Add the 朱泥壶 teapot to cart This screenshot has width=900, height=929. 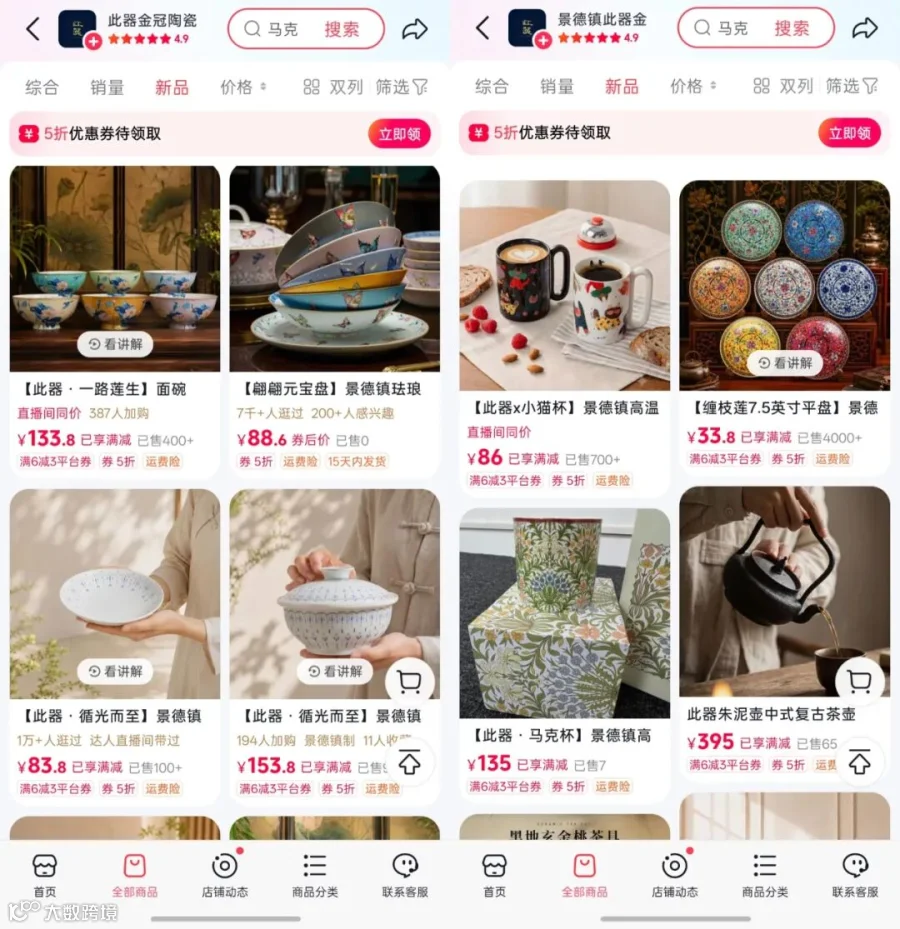pos(859,681)
